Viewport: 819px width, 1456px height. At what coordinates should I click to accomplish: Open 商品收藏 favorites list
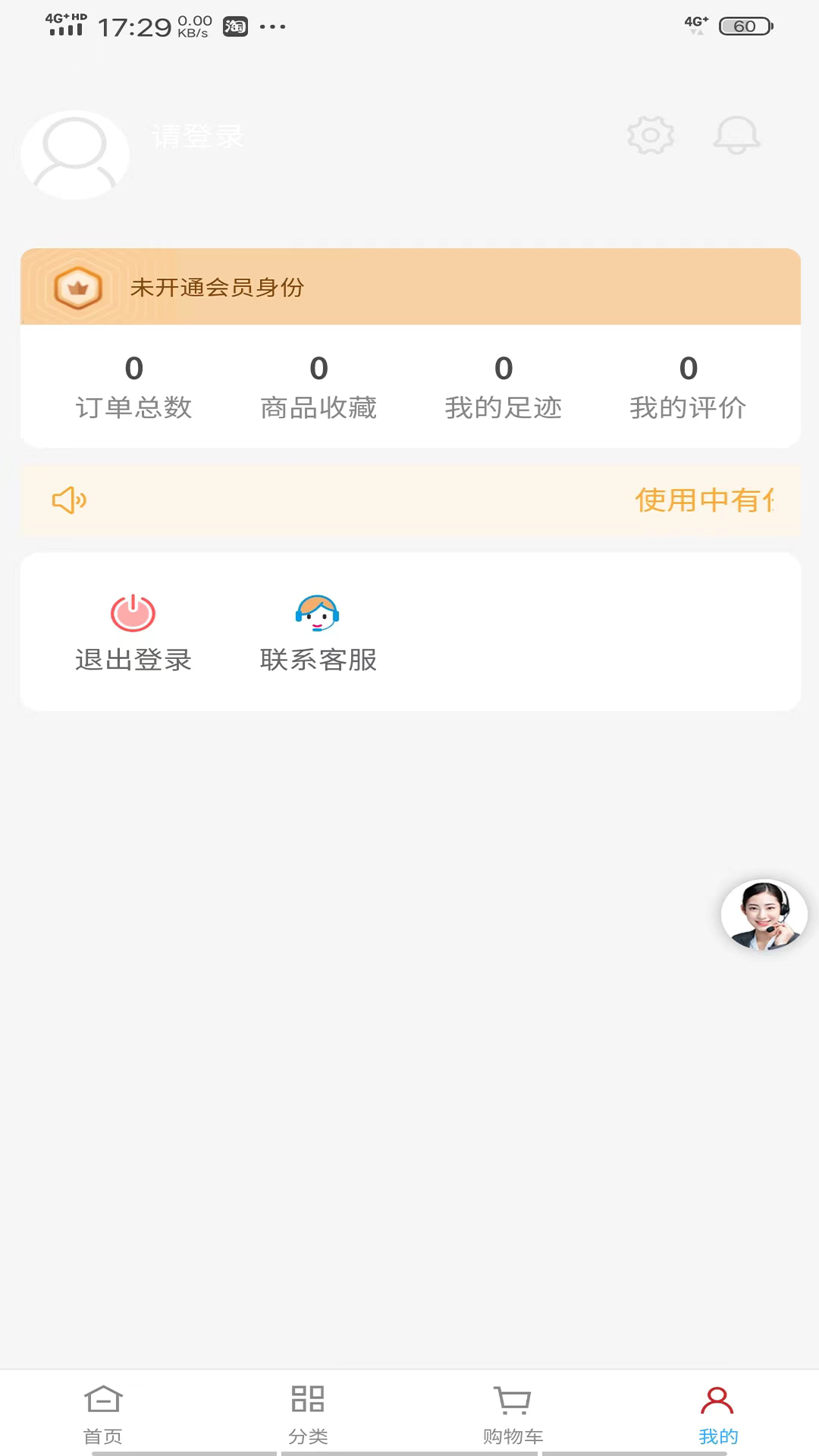pyautogui.click(x=318, y=387)
